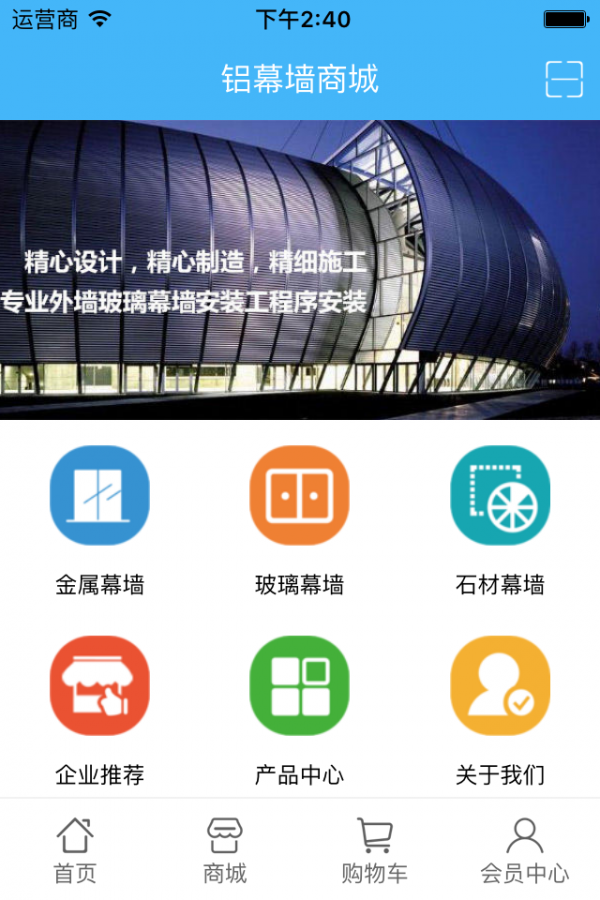The image size is (600, 900).
Task: Switch to the 商城 tab
Action: pyautogui.click(x=225, y=850)
